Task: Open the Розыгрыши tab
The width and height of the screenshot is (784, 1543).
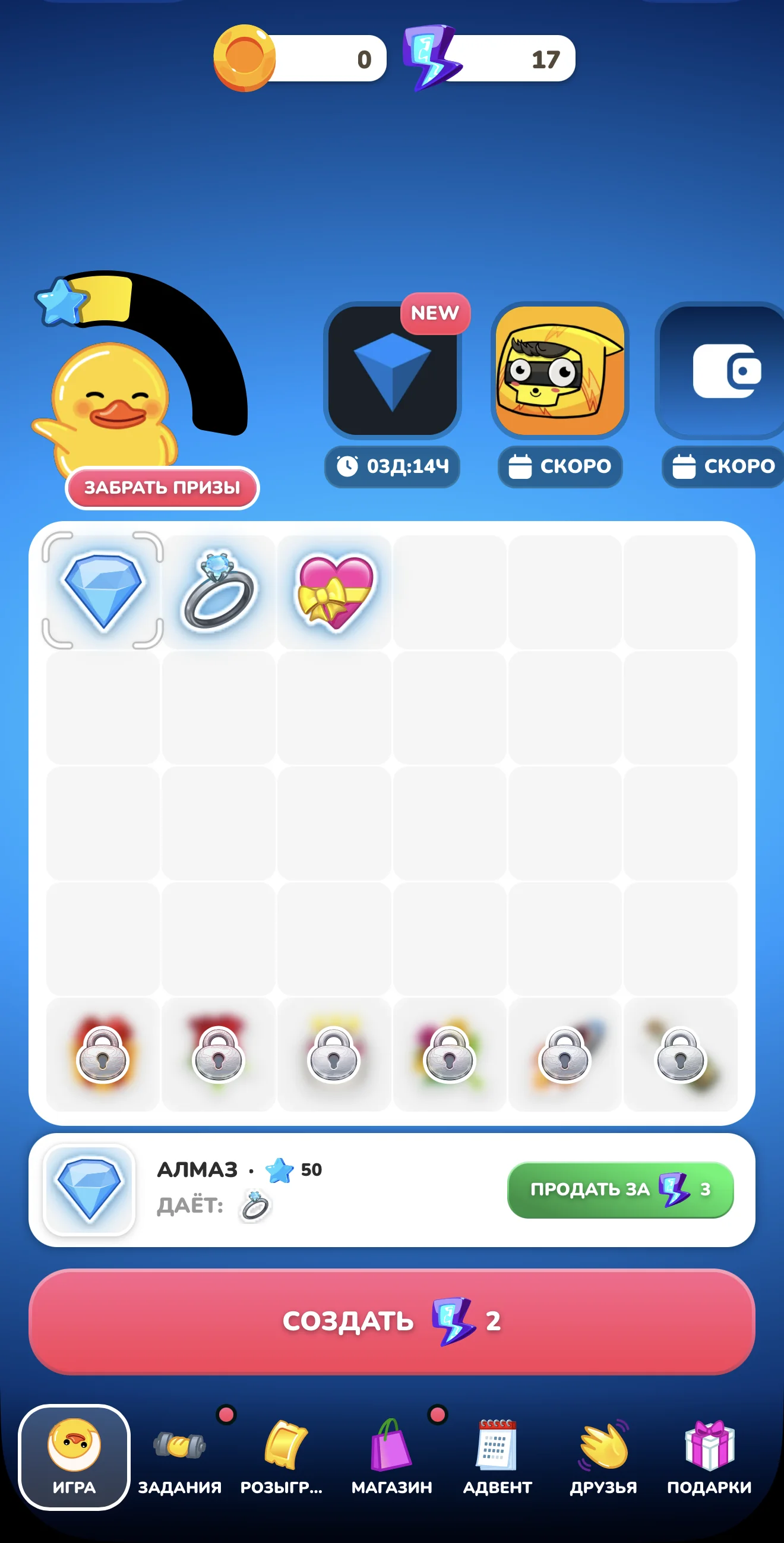Action: (x=282, y=1457)
